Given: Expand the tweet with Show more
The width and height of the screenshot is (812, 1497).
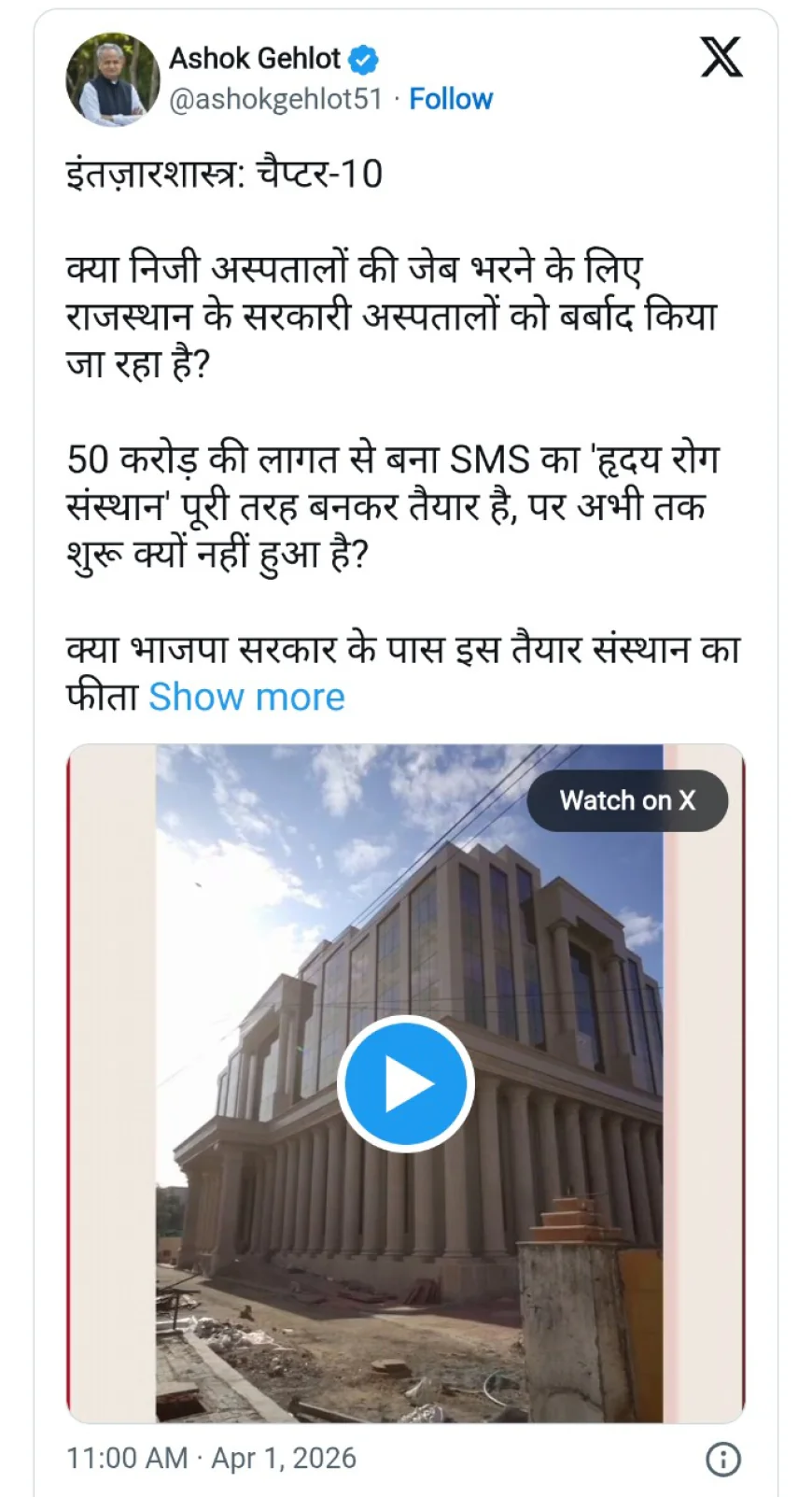Looking at the screenshot, I should (x=246, y=698).
